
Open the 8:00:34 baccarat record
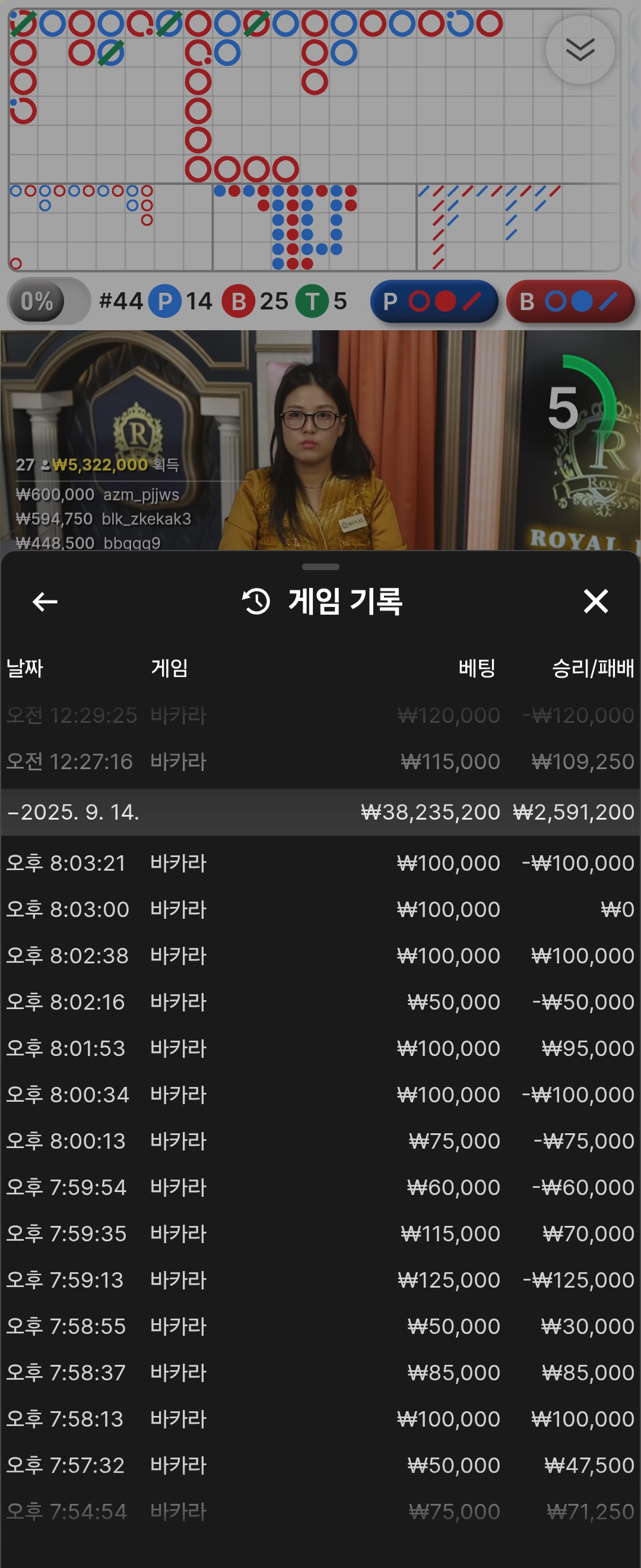pyautogui.click(x=320, y=1095)
